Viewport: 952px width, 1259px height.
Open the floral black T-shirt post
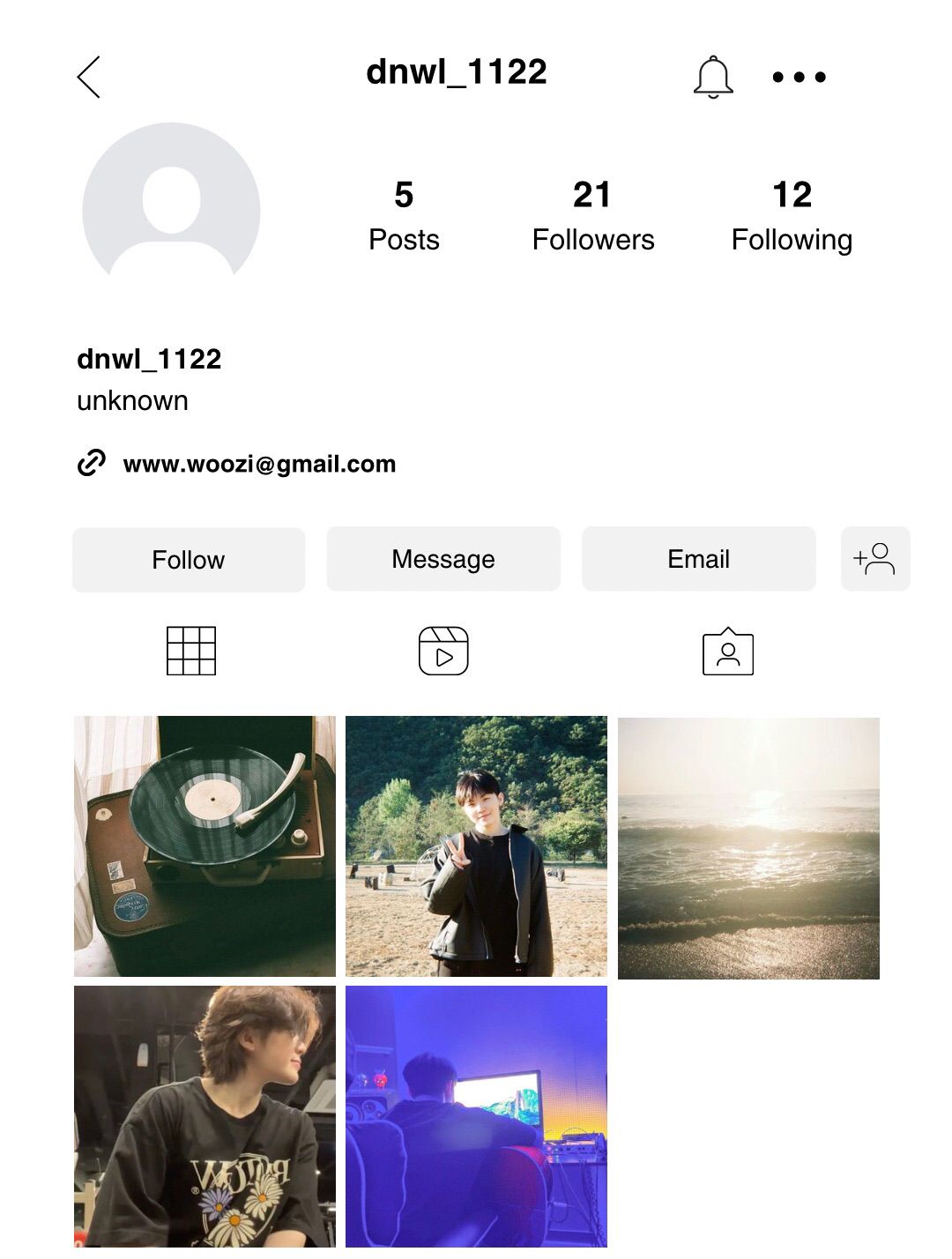(x=205, y=1116)
